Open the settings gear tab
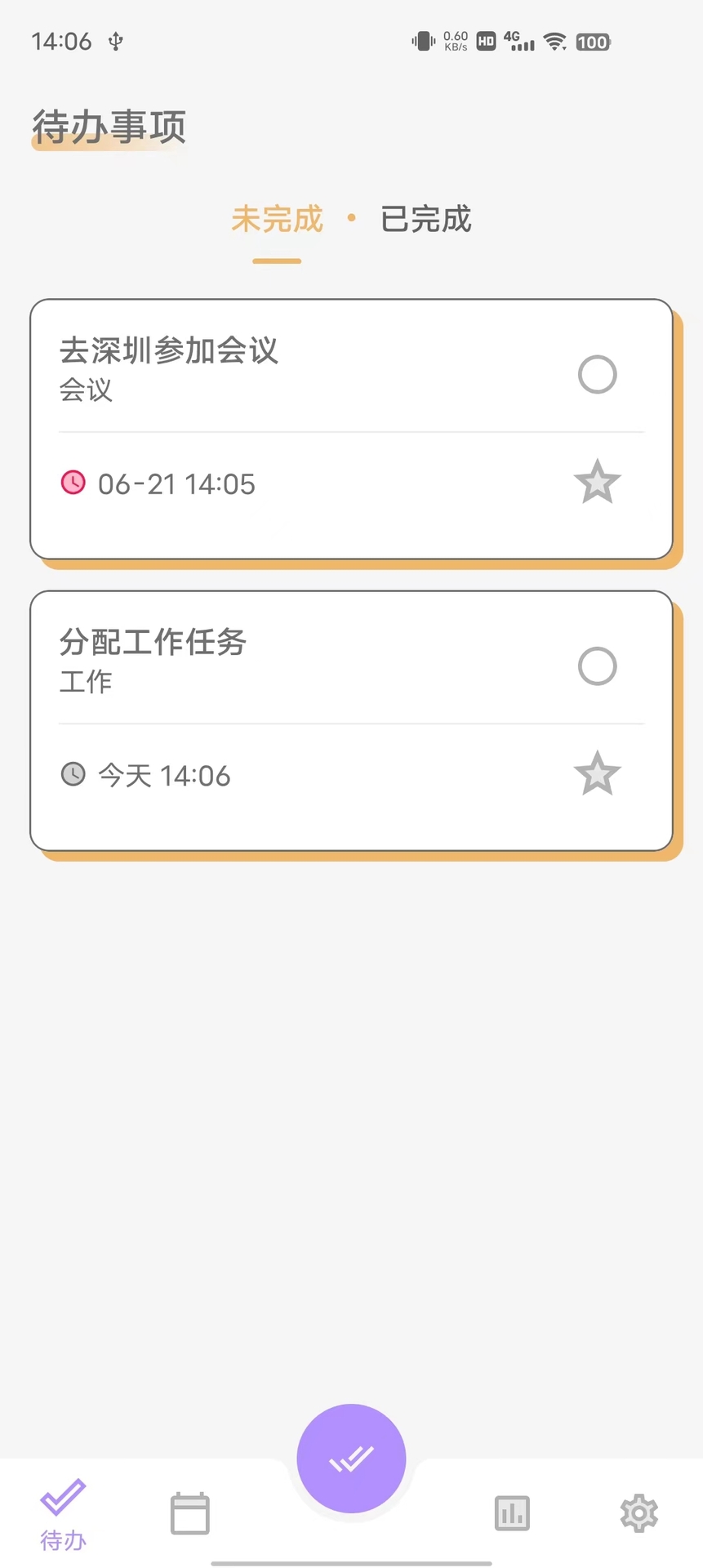This screenshot has width=703, height=1568. pyautogui.click(x=638, y=1513)
